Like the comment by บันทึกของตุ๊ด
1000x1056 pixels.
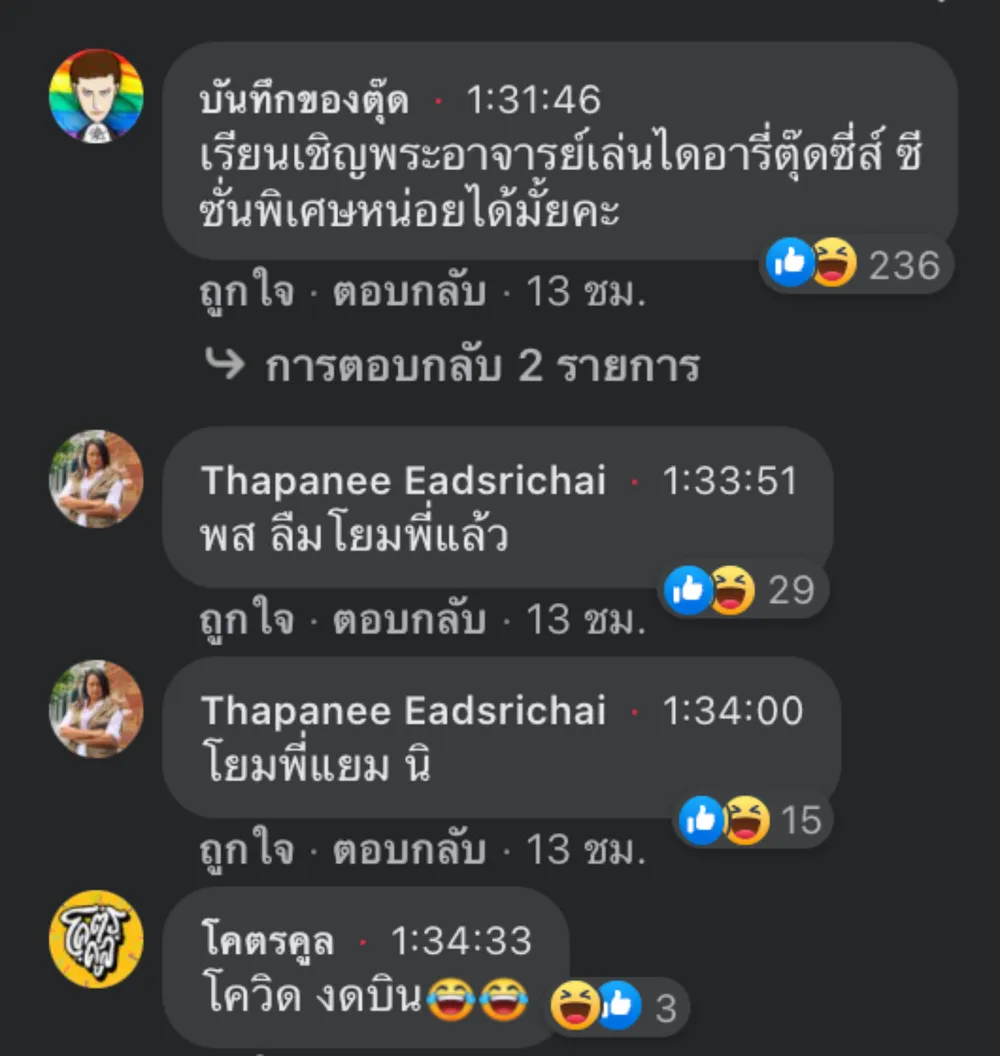[243, 293]
